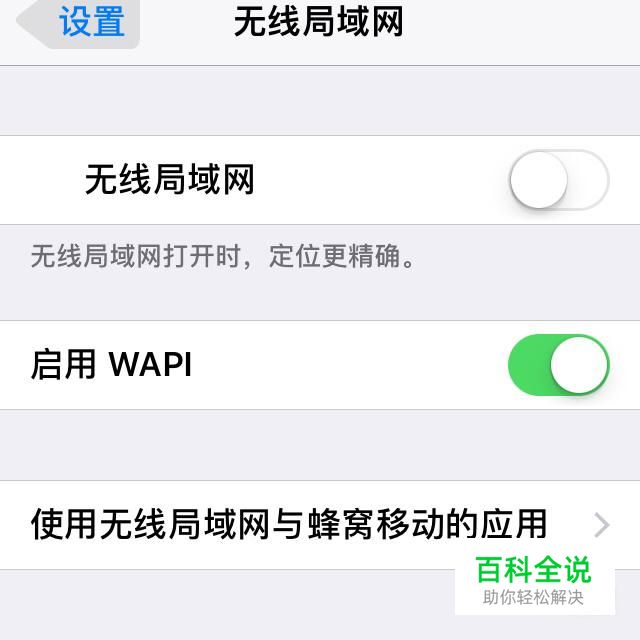Viewport: 640px width, 640px height.
Task: Turn on the 无线局域网 switch
Action: point(558,180)
